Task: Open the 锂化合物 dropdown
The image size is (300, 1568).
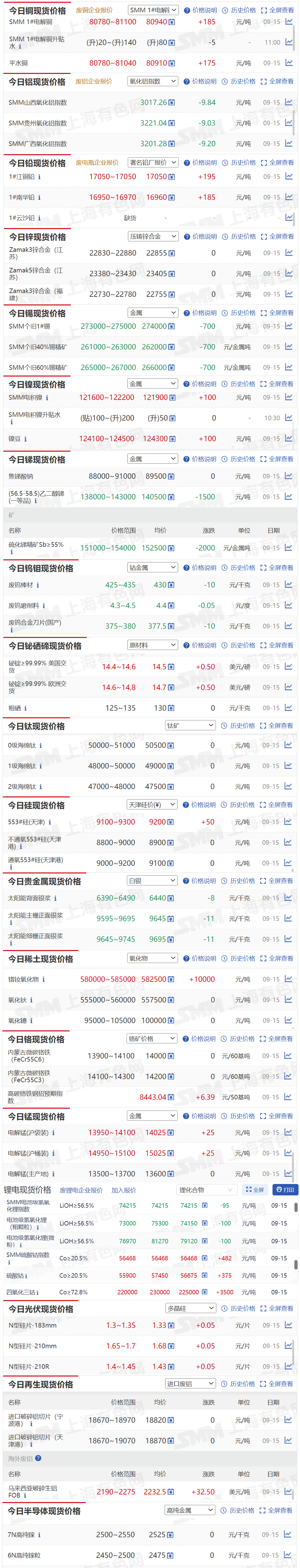Action: pos(206,1190)
